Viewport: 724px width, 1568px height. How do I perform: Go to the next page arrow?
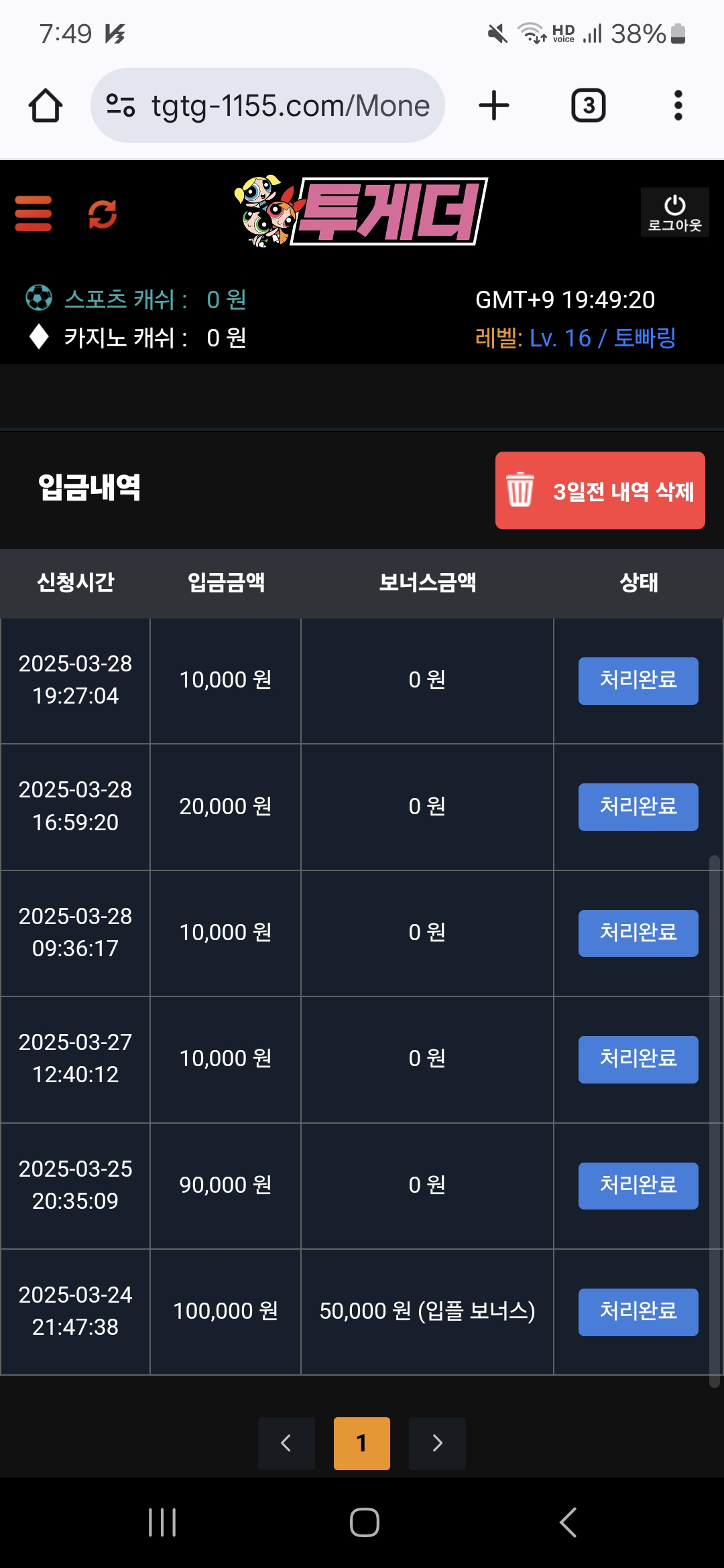coord(437,1443)
